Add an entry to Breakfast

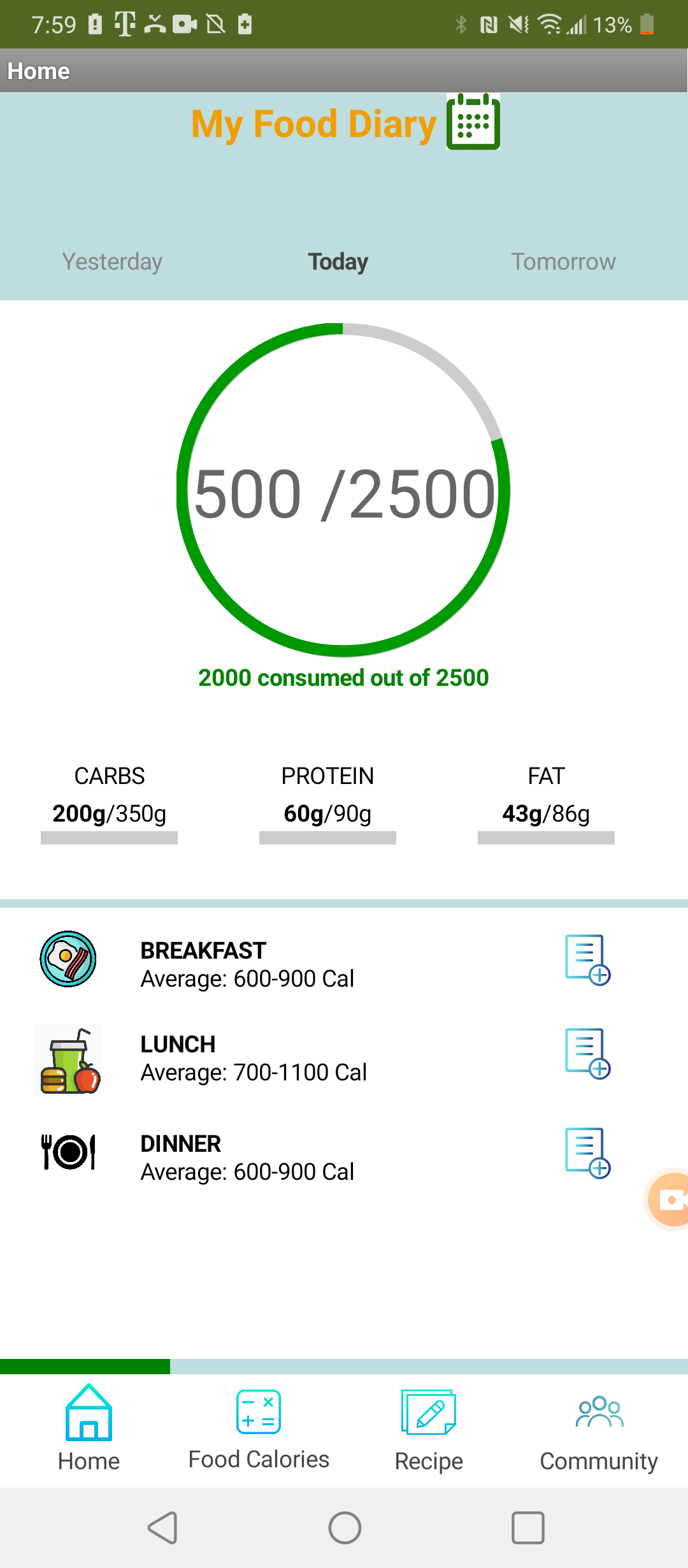pos(587,960)
